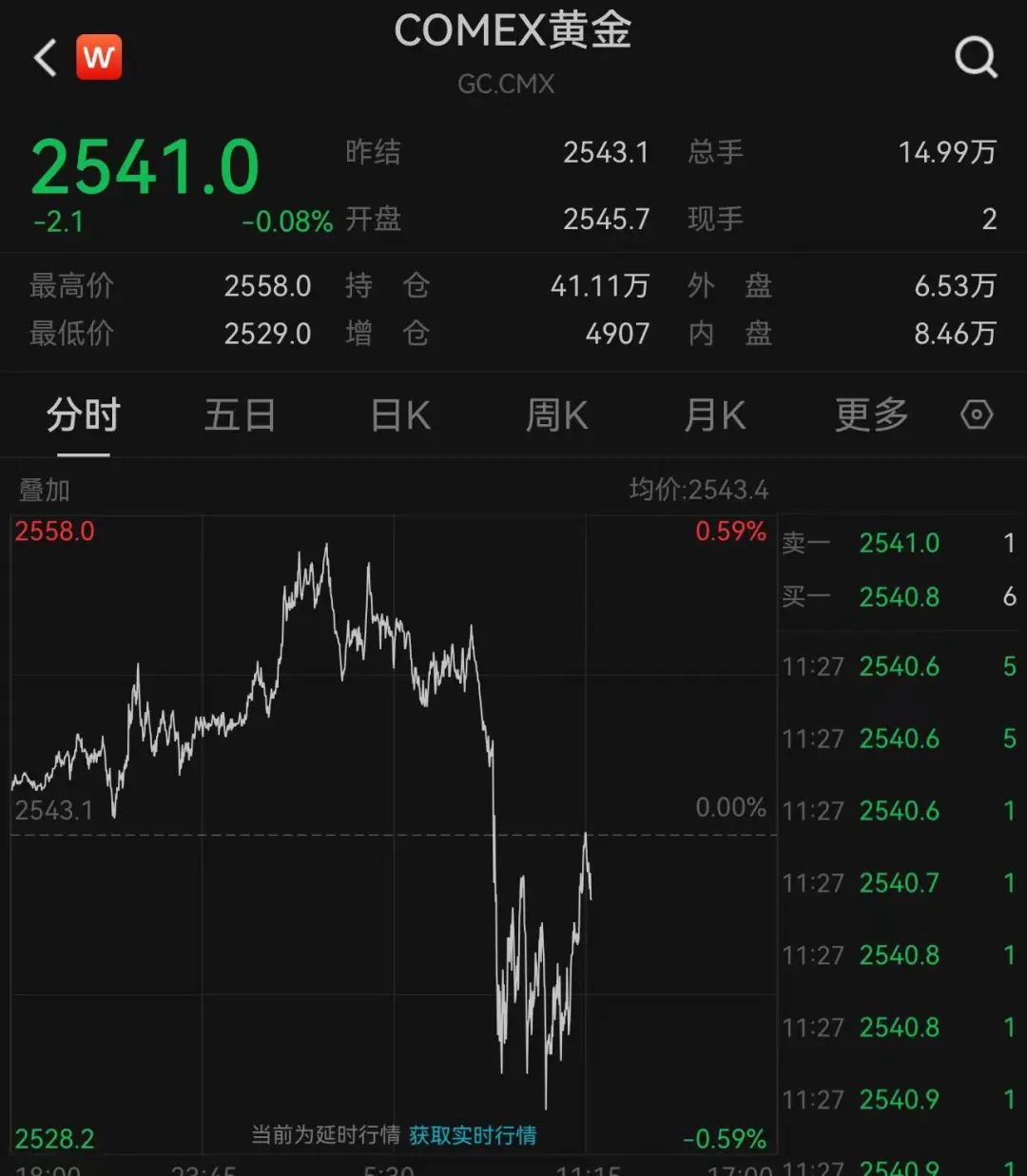The image size is (1027, 1176).
Task: Click the 最高价 2558.0 high price
Action: (x=268, y=285)
